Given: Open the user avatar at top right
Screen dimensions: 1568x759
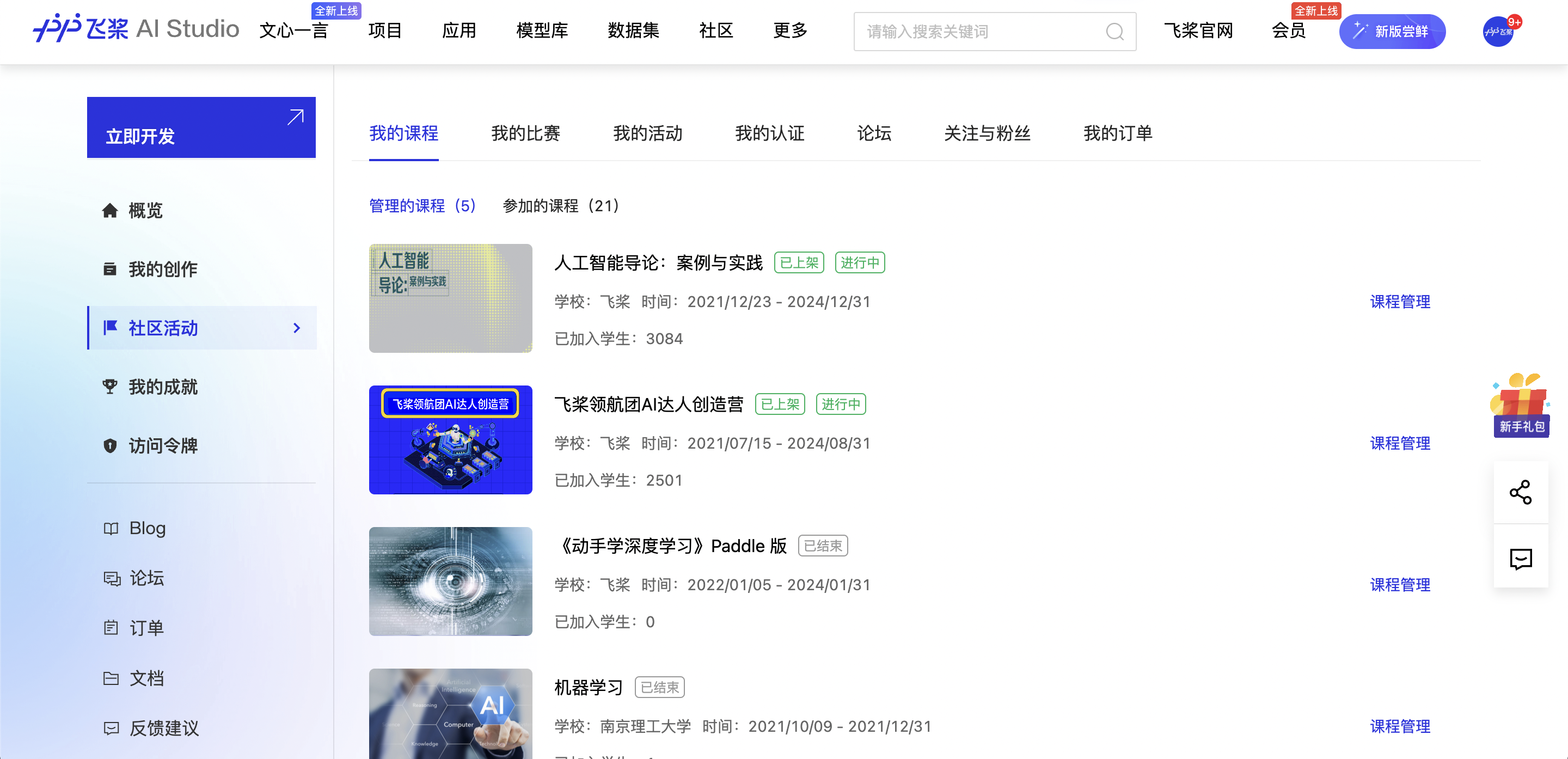Looking at the screenshot, I should (x=1498, y=32).
